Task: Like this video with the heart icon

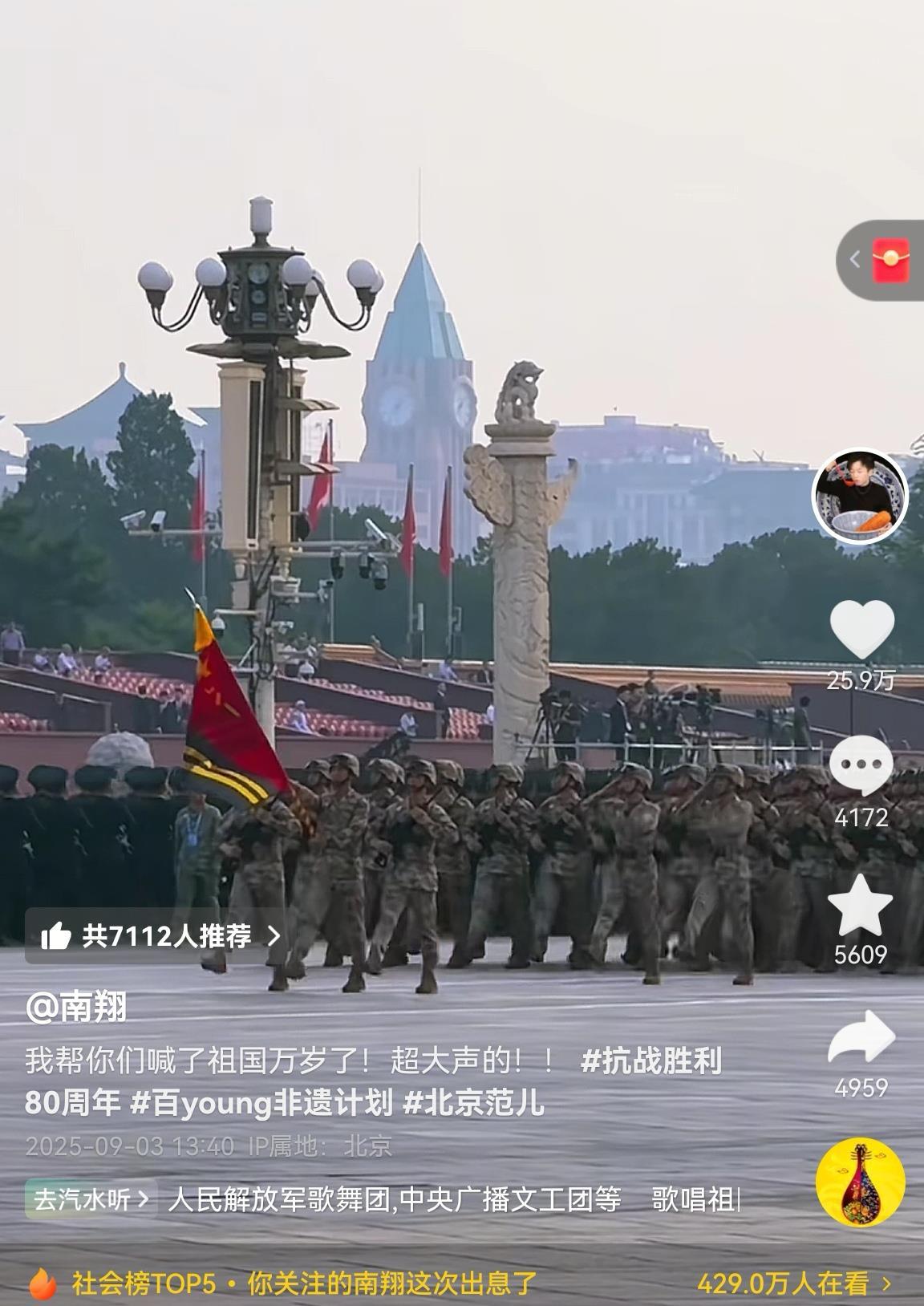Action: 861,628
